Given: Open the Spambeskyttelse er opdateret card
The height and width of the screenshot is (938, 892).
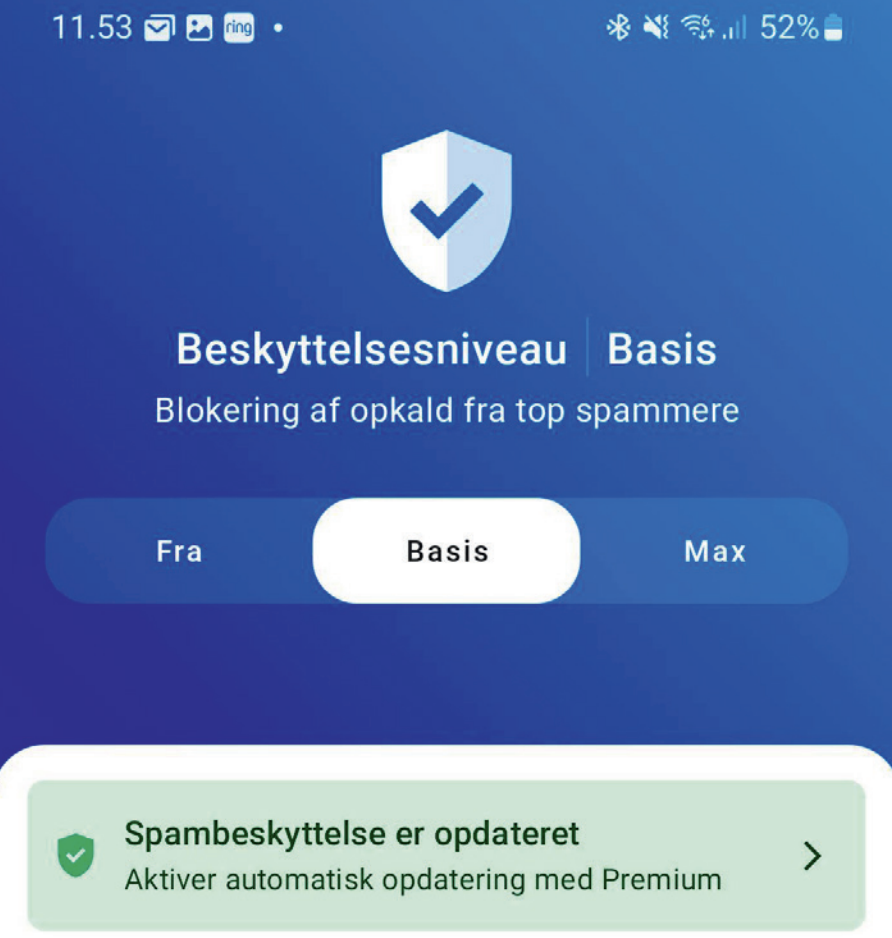Looking at the screenshot, I should click(x=446, y=856).
